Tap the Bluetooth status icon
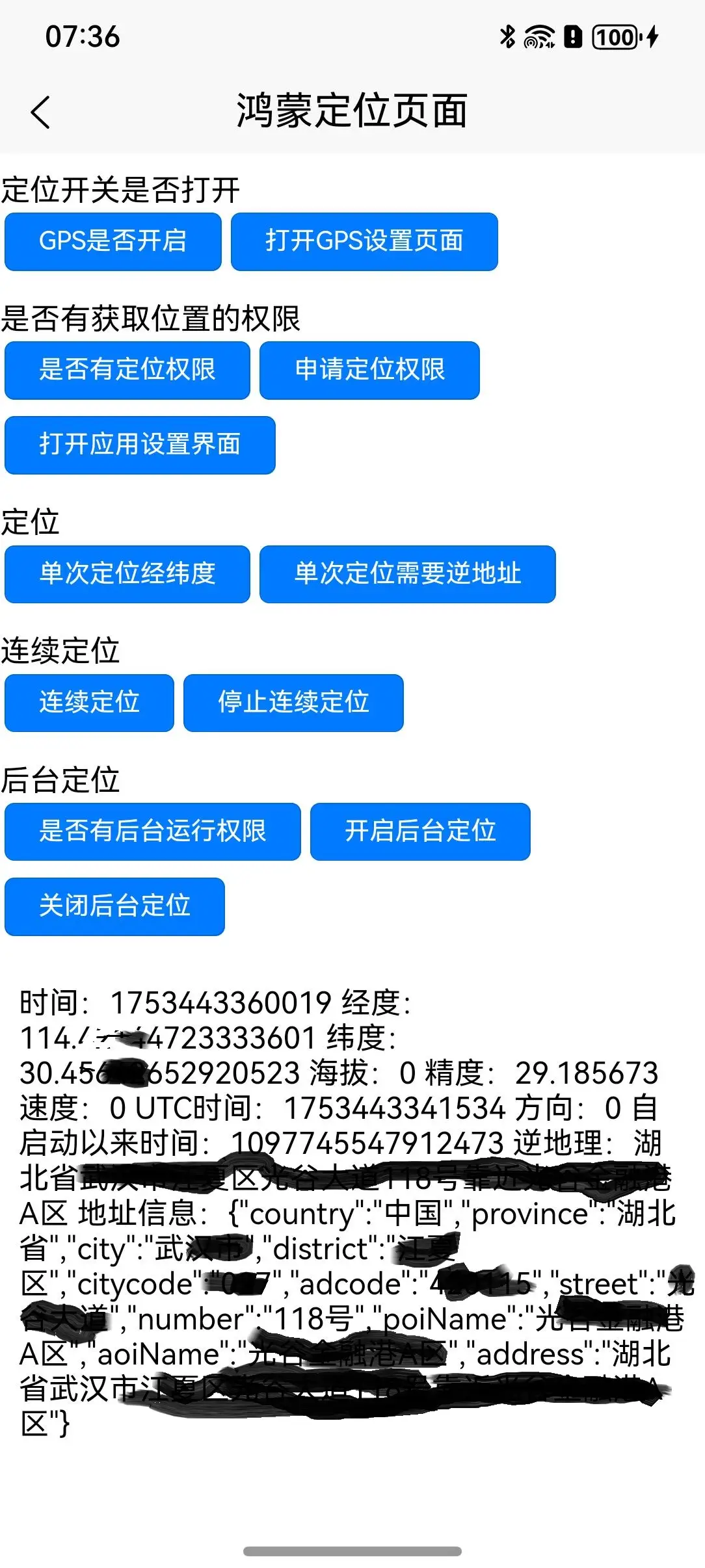 point(509,37)
